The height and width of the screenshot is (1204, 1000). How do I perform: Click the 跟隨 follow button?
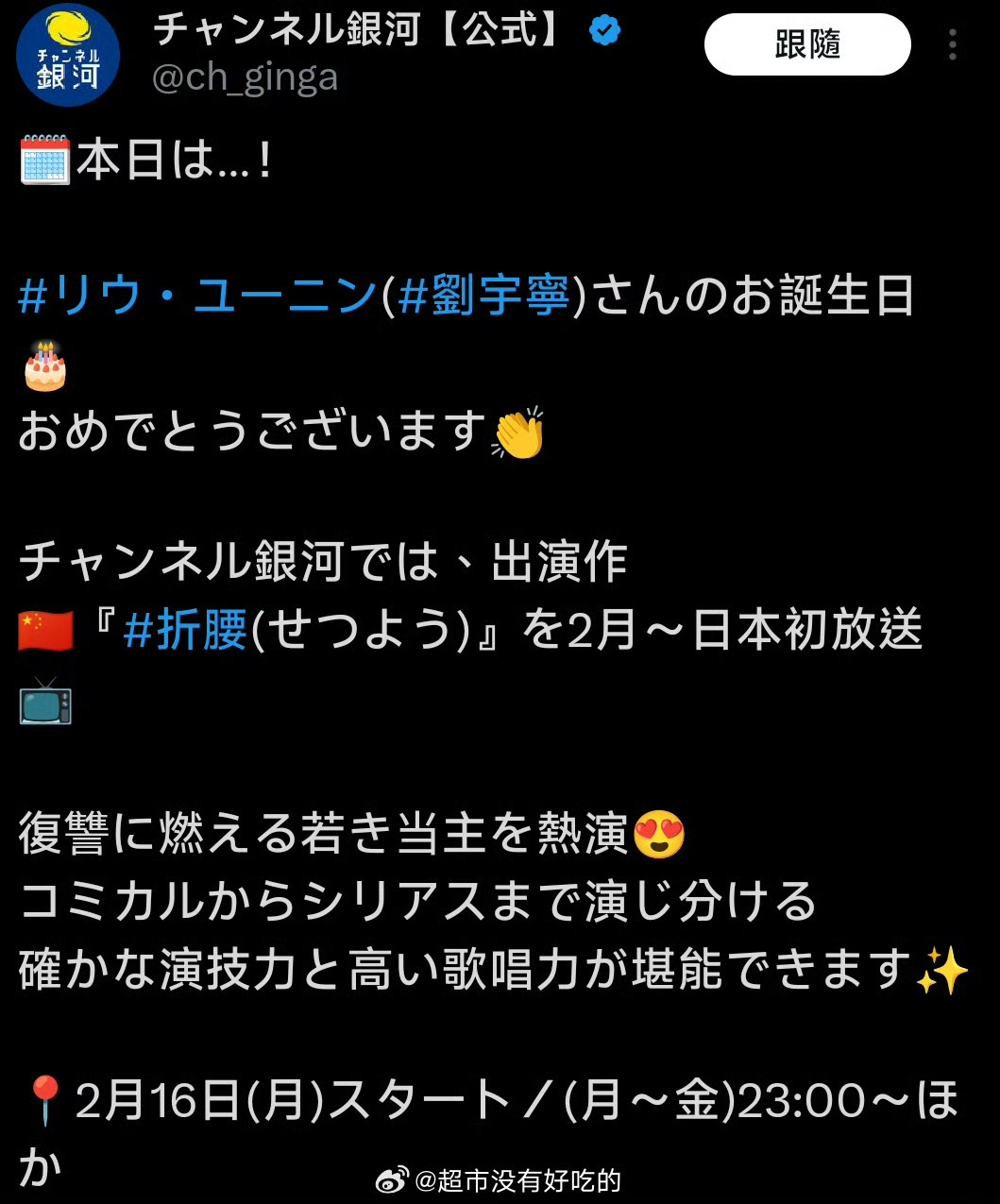(x=806, y=44)
